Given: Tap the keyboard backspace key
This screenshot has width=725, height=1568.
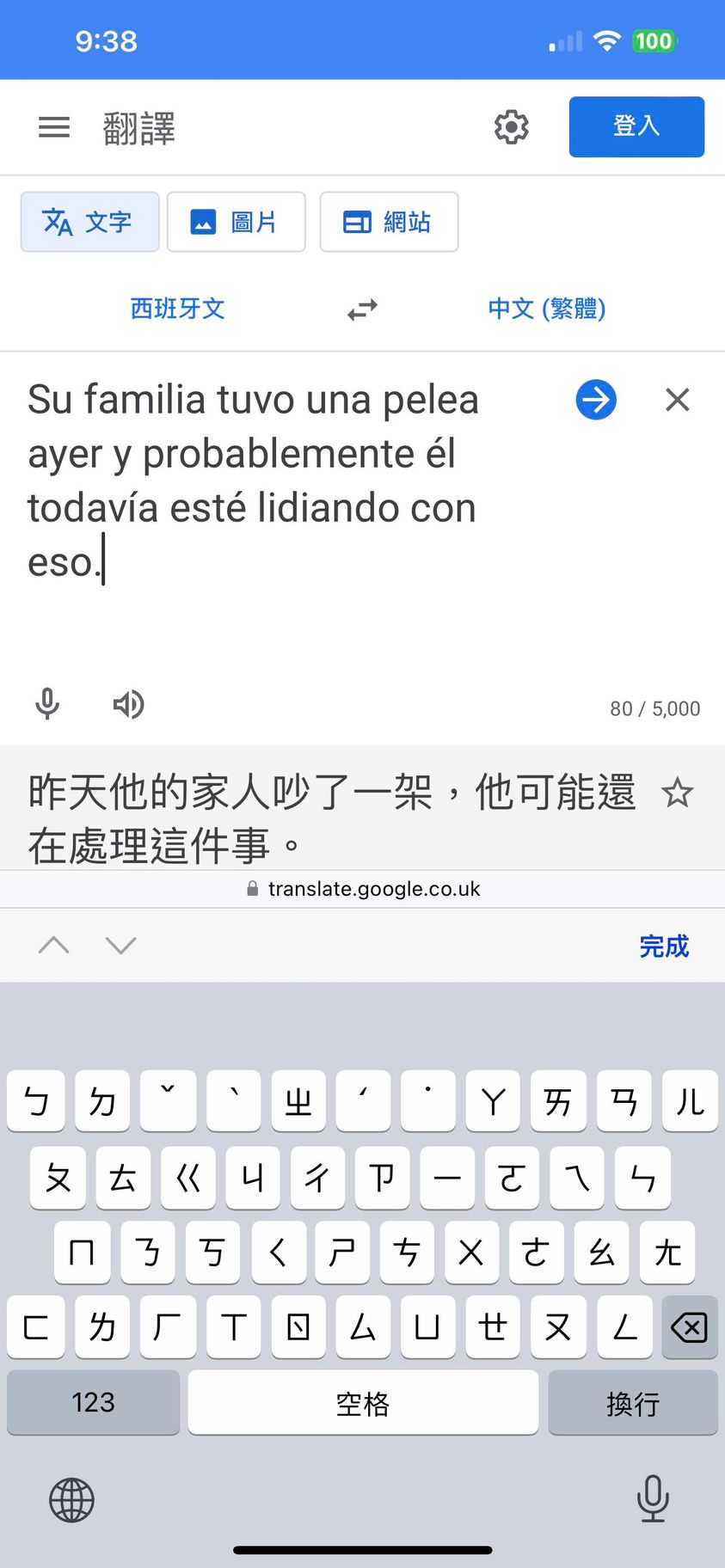Looking at the screenshot, I should pos(689,1326).
